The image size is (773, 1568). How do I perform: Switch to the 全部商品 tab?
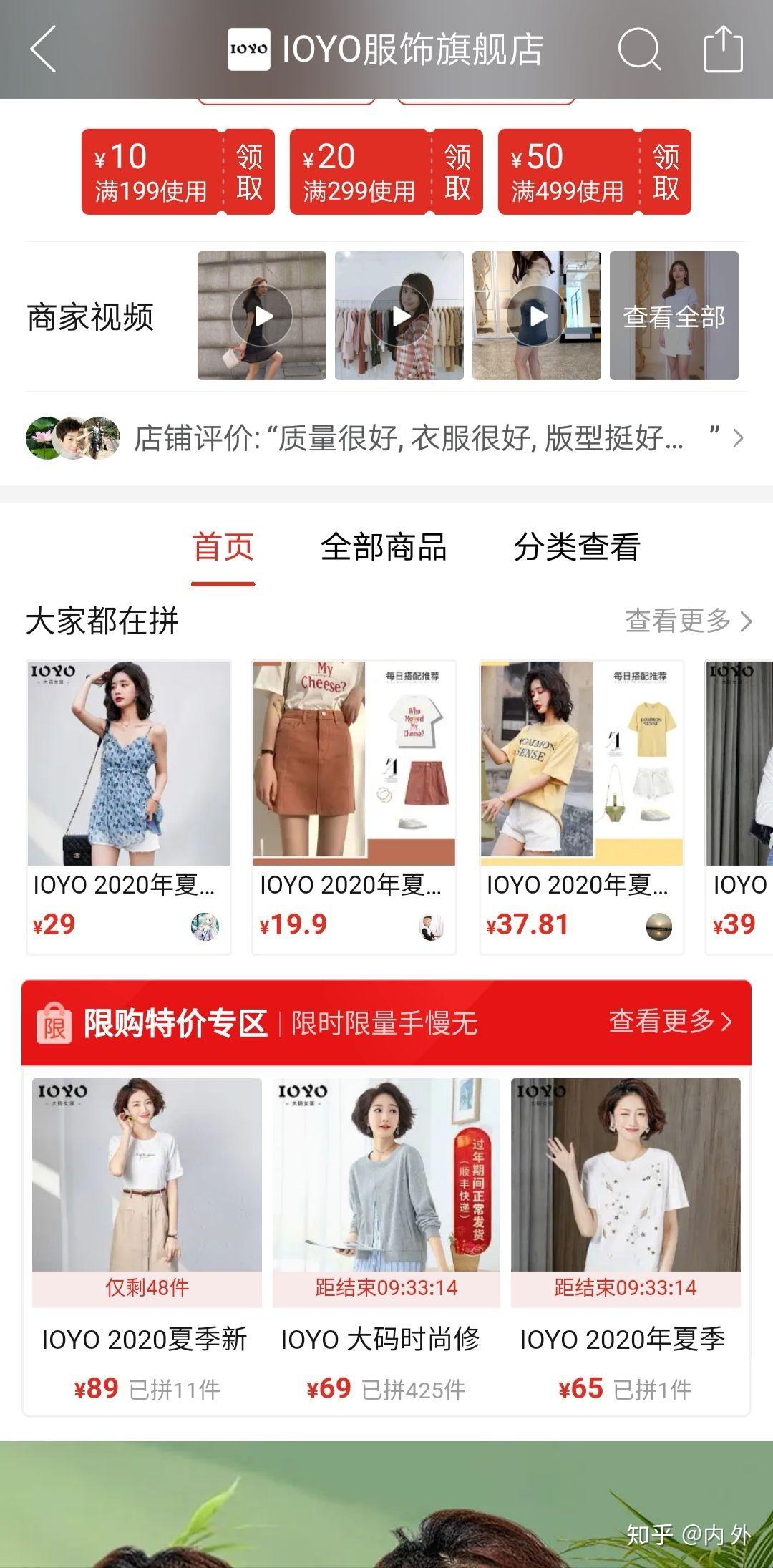coord(384,548)
